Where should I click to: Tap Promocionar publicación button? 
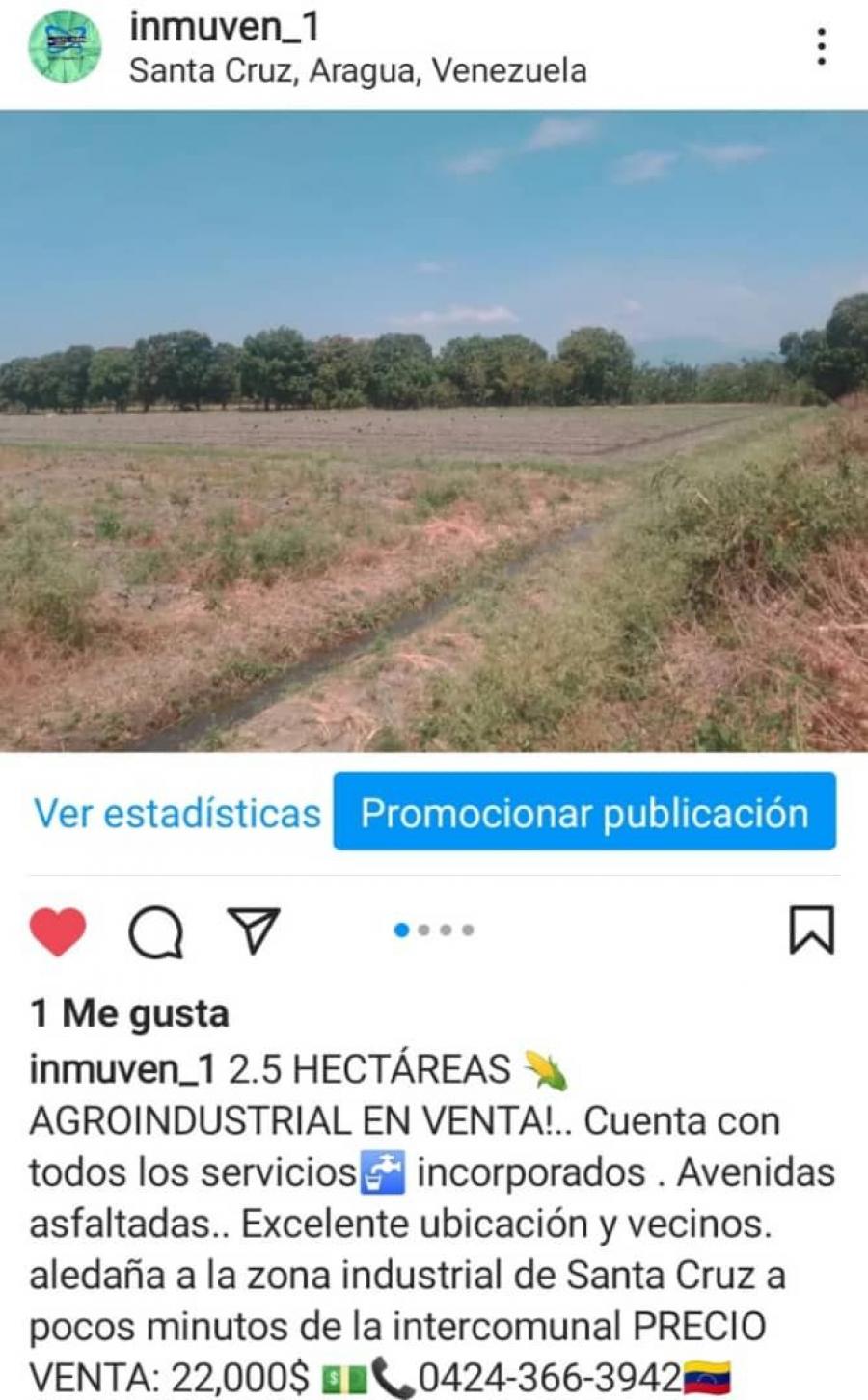click(x=584, y=812)
